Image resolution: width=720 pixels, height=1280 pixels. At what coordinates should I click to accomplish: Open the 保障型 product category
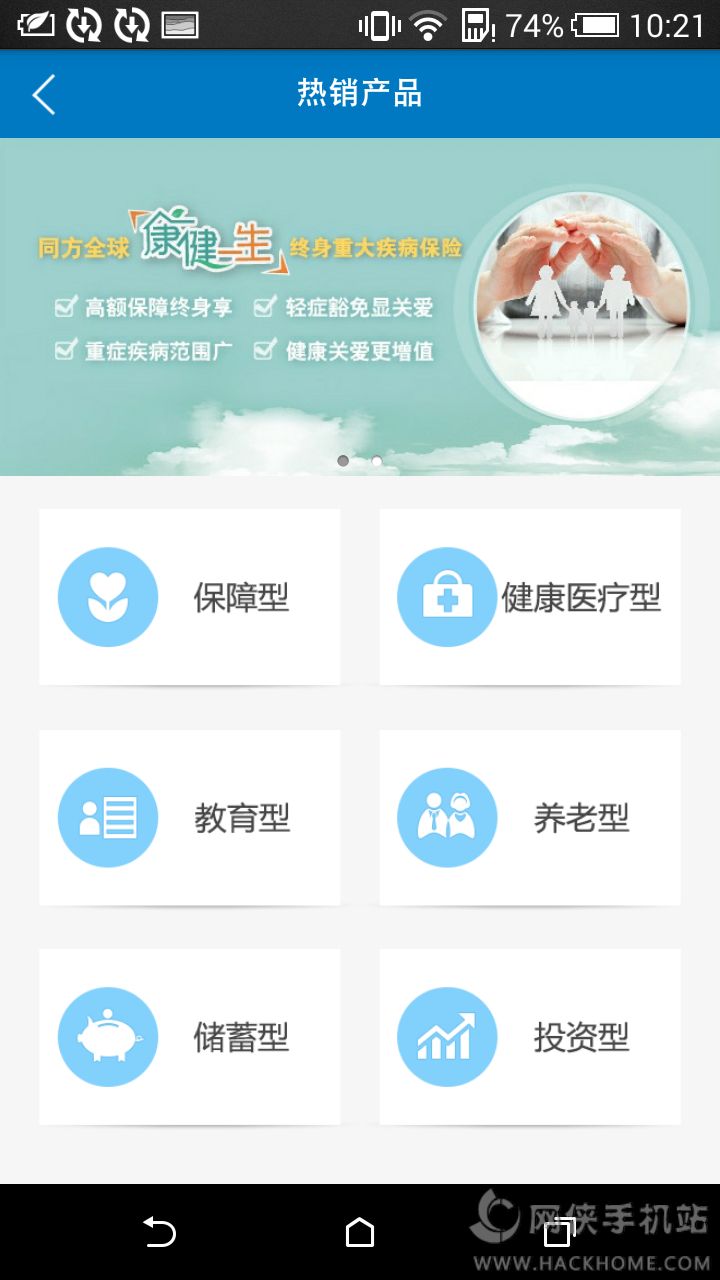point(190,597)
